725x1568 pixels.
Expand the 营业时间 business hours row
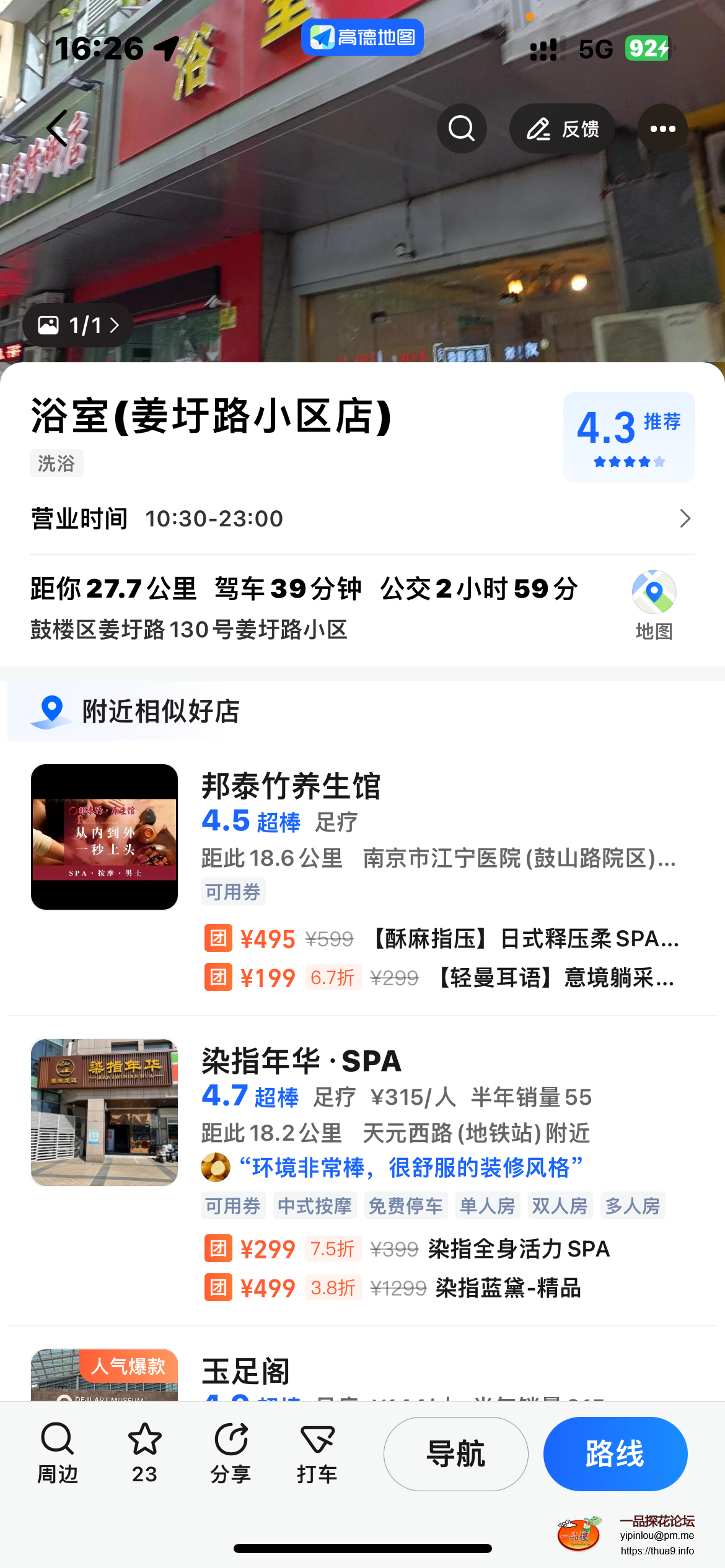tap(362, 519)
